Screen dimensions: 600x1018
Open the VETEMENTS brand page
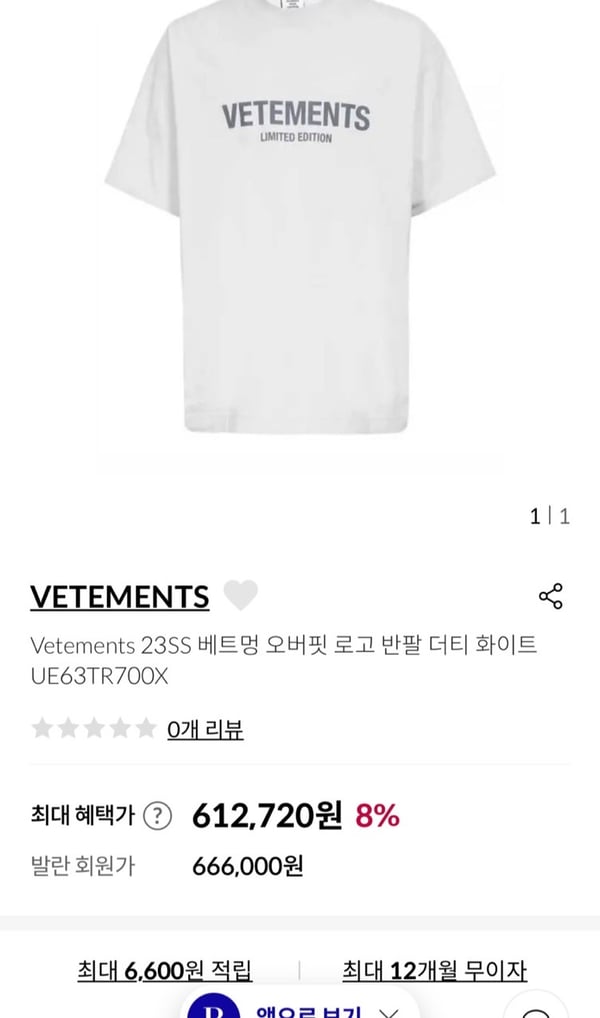120,597
